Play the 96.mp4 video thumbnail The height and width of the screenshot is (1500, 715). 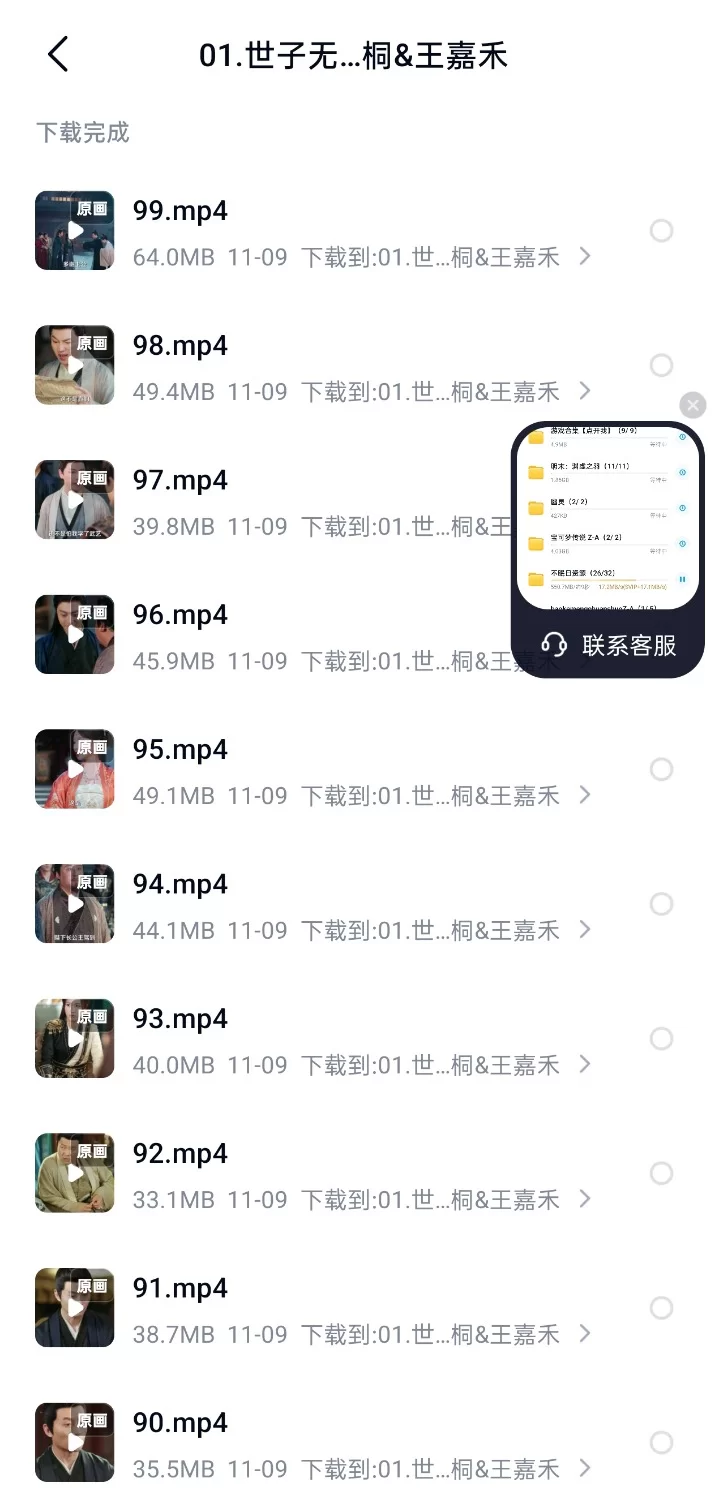[x=75, y=634]
